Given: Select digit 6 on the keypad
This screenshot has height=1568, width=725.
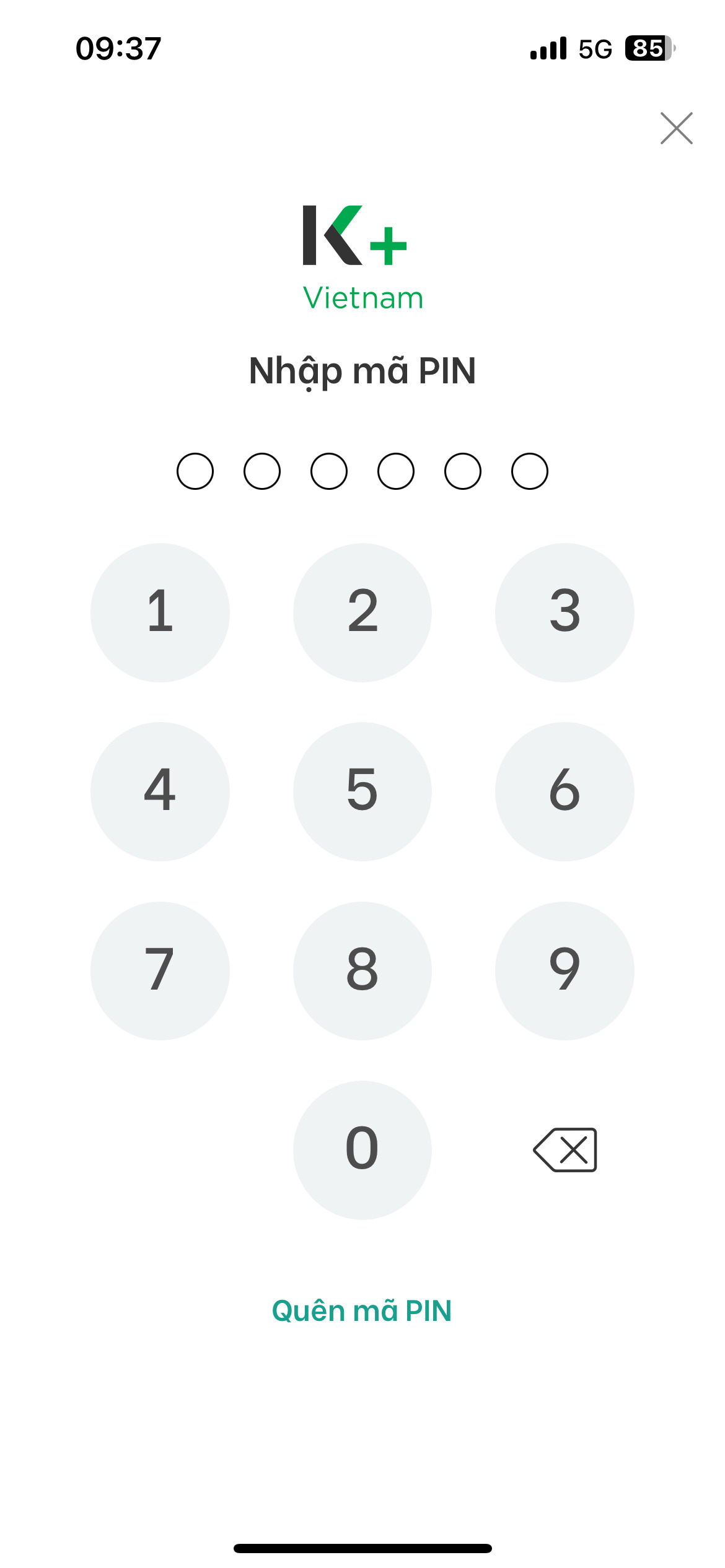Looking at the screenshot, I should (x=565, y=791).
